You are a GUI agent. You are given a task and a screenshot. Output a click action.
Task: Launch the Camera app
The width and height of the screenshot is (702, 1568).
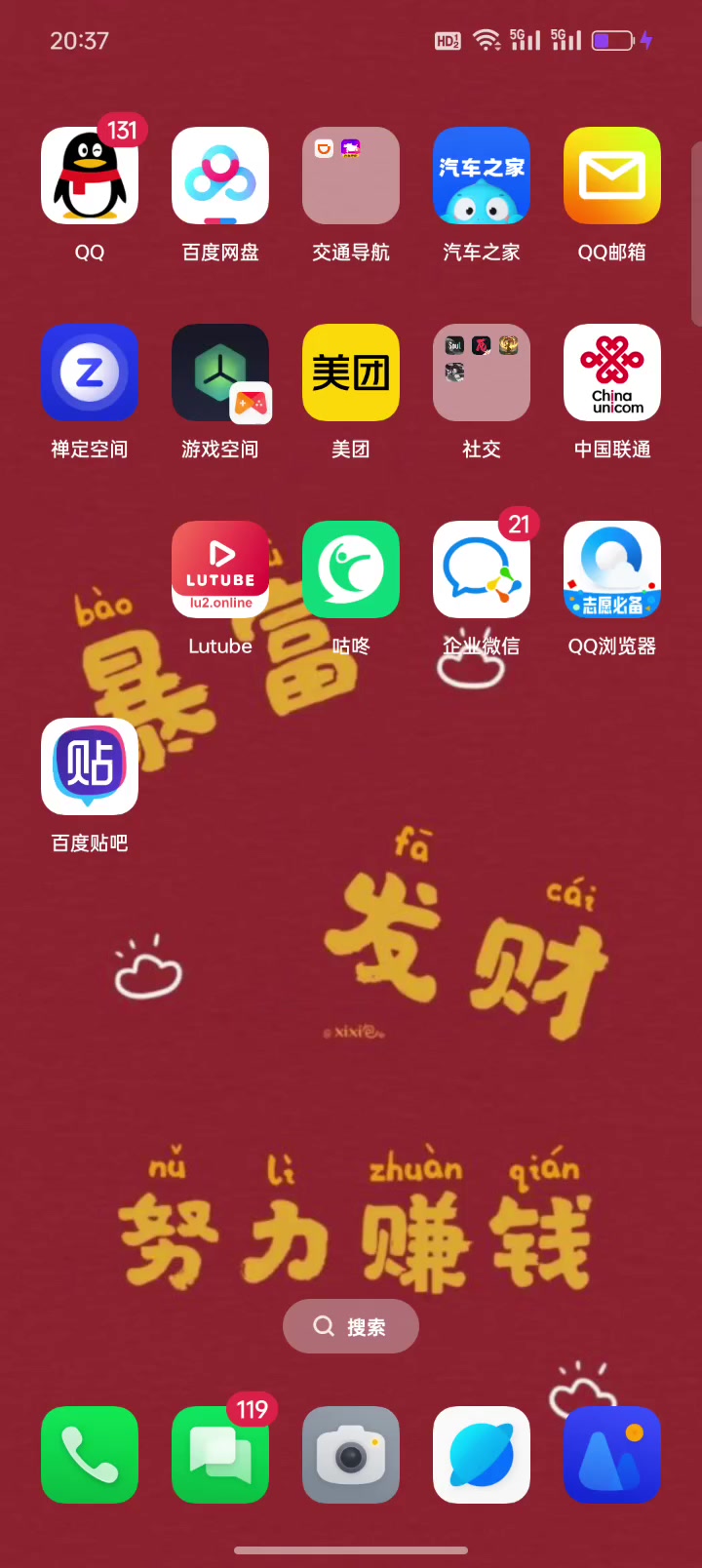click(x=351, y=1455)
